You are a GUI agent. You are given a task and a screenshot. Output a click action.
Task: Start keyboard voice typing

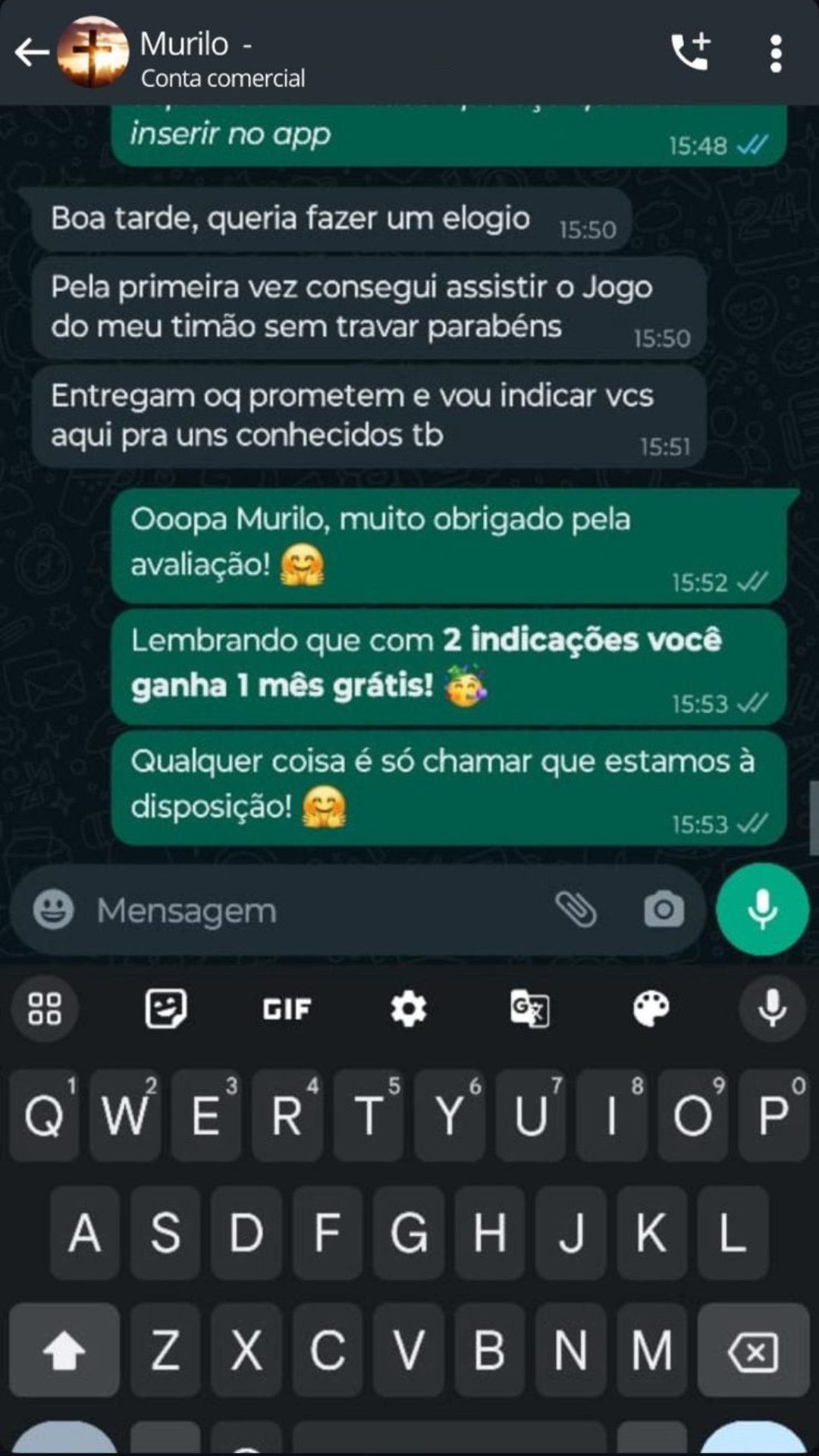pyautogui.click(x=772, y=1009)
